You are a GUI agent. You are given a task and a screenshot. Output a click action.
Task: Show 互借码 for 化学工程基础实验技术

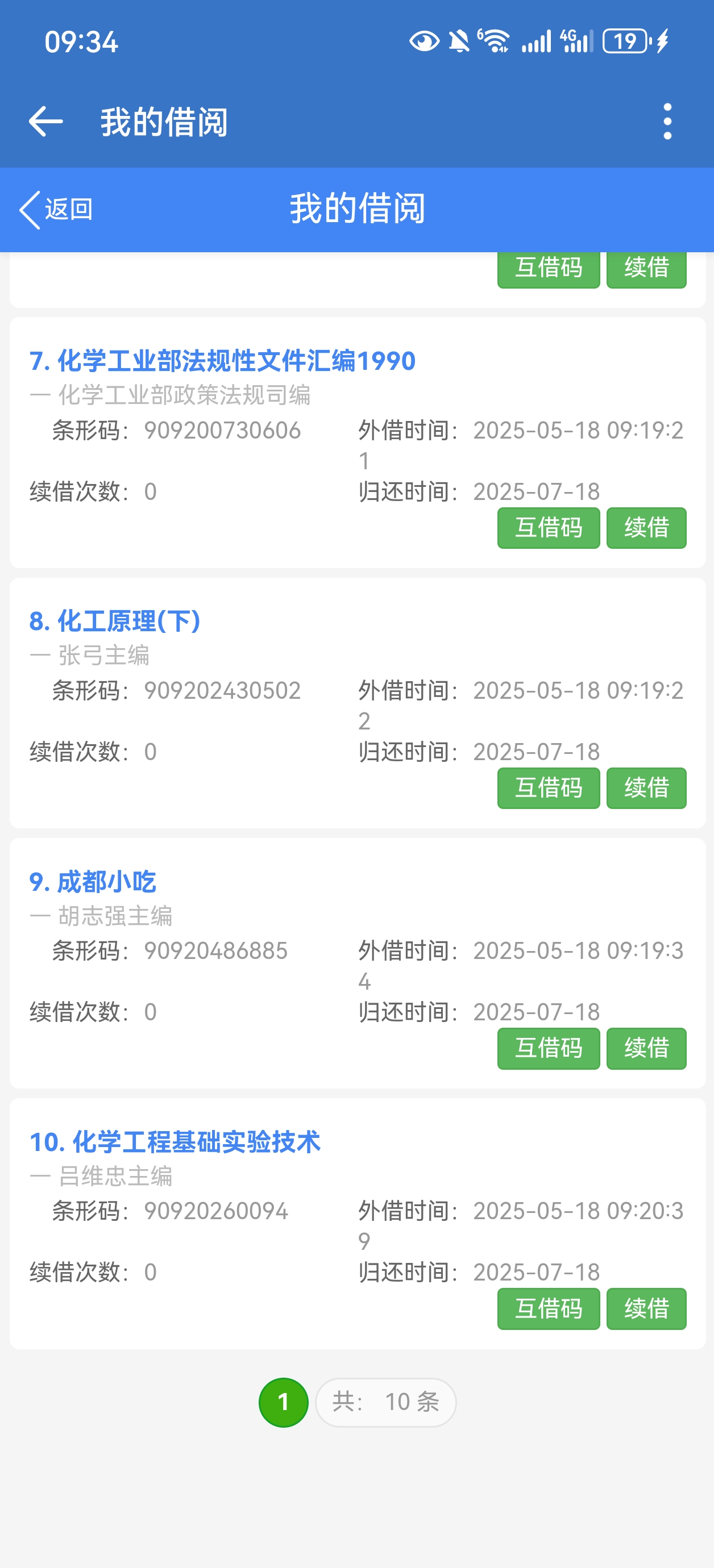549,1309
